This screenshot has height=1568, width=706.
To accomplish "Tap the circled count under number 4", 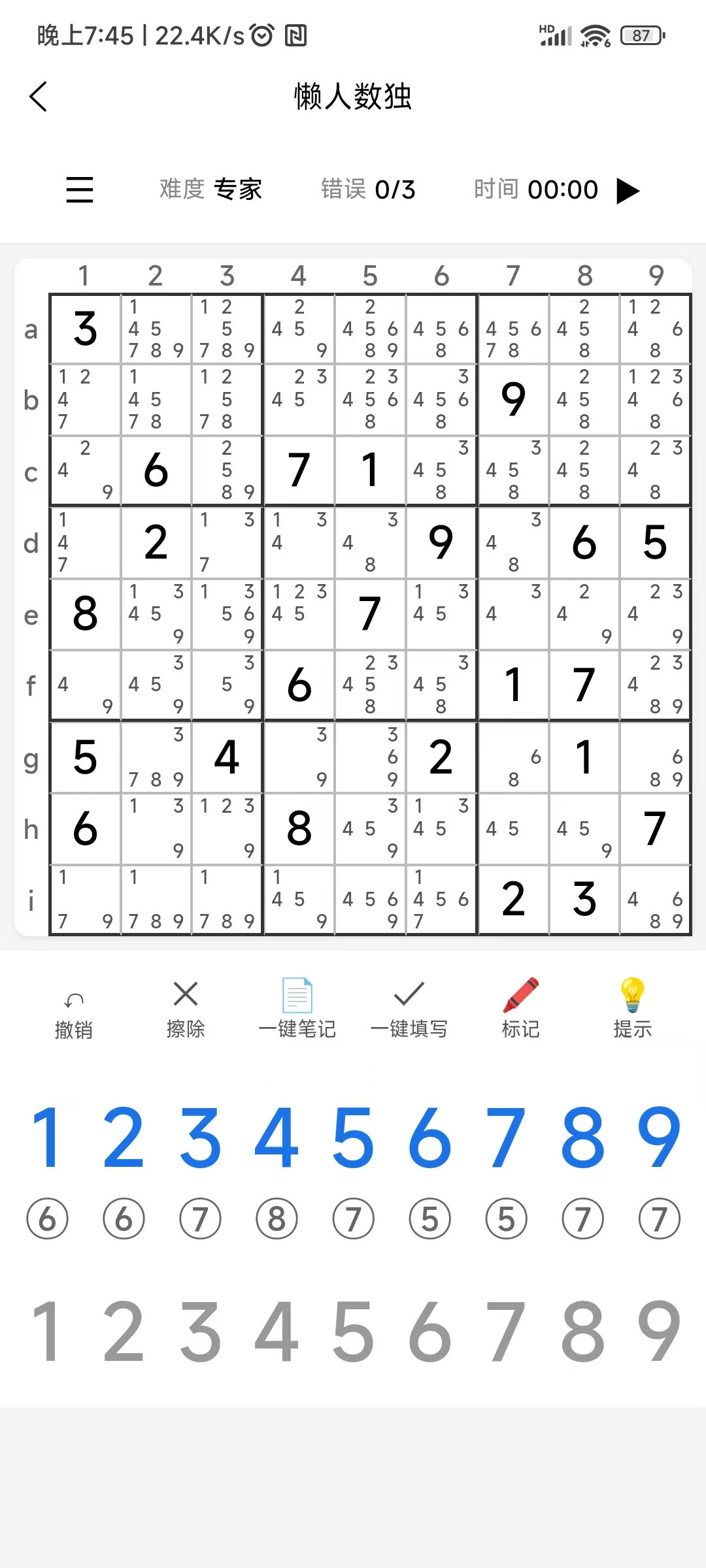I will click(x=277, y=1218).
